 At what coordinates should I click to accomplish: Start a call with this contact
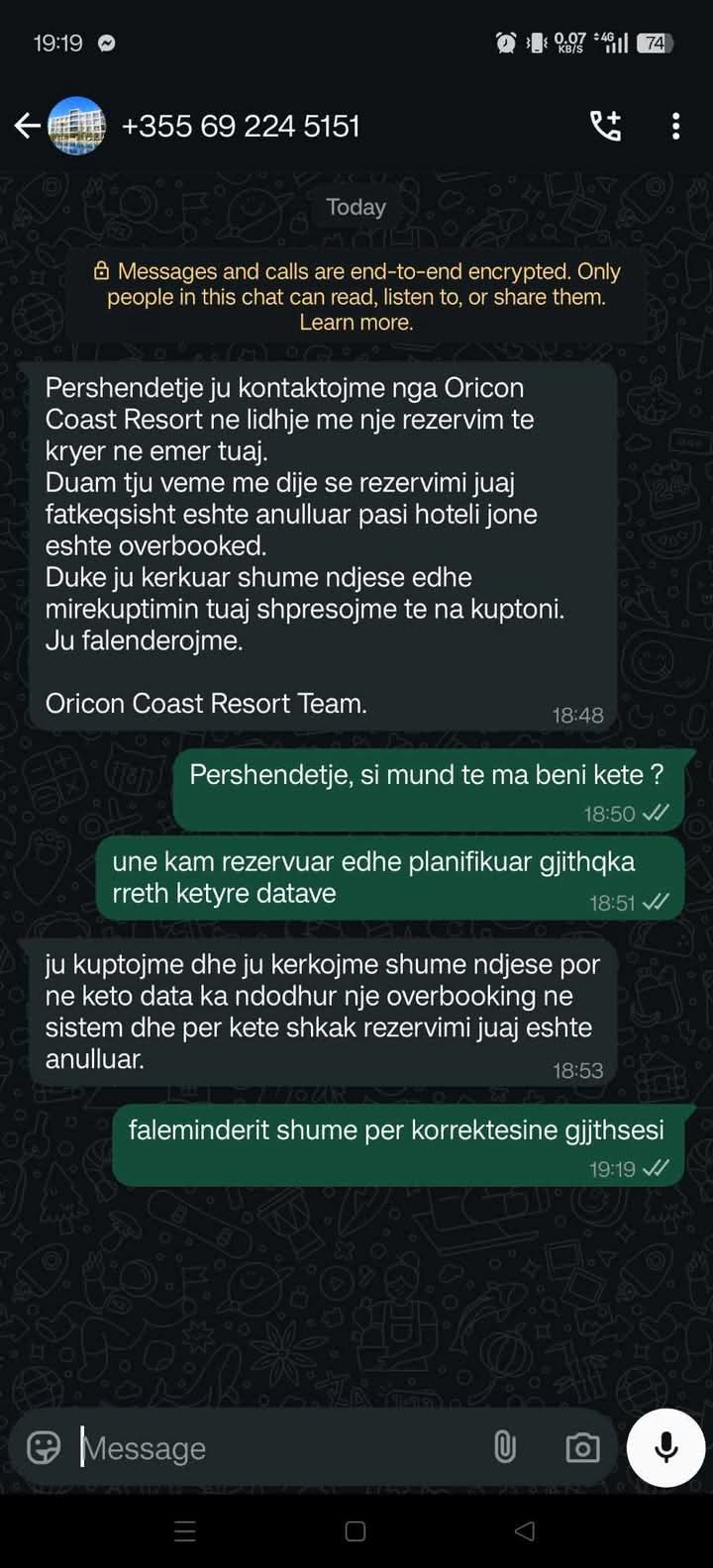click(x=605, y=126)
